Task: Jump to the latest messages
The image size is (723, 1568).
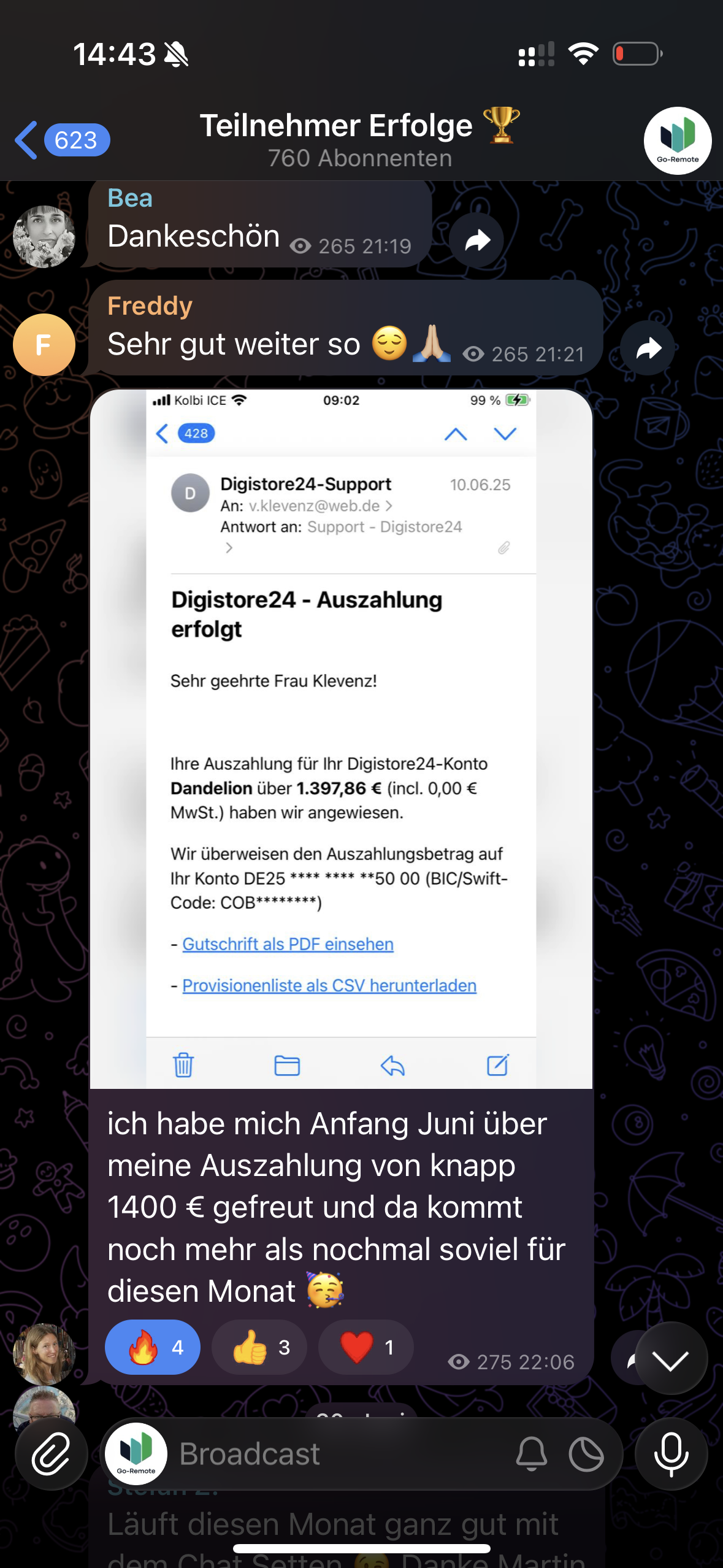Action: (671, 1361)
